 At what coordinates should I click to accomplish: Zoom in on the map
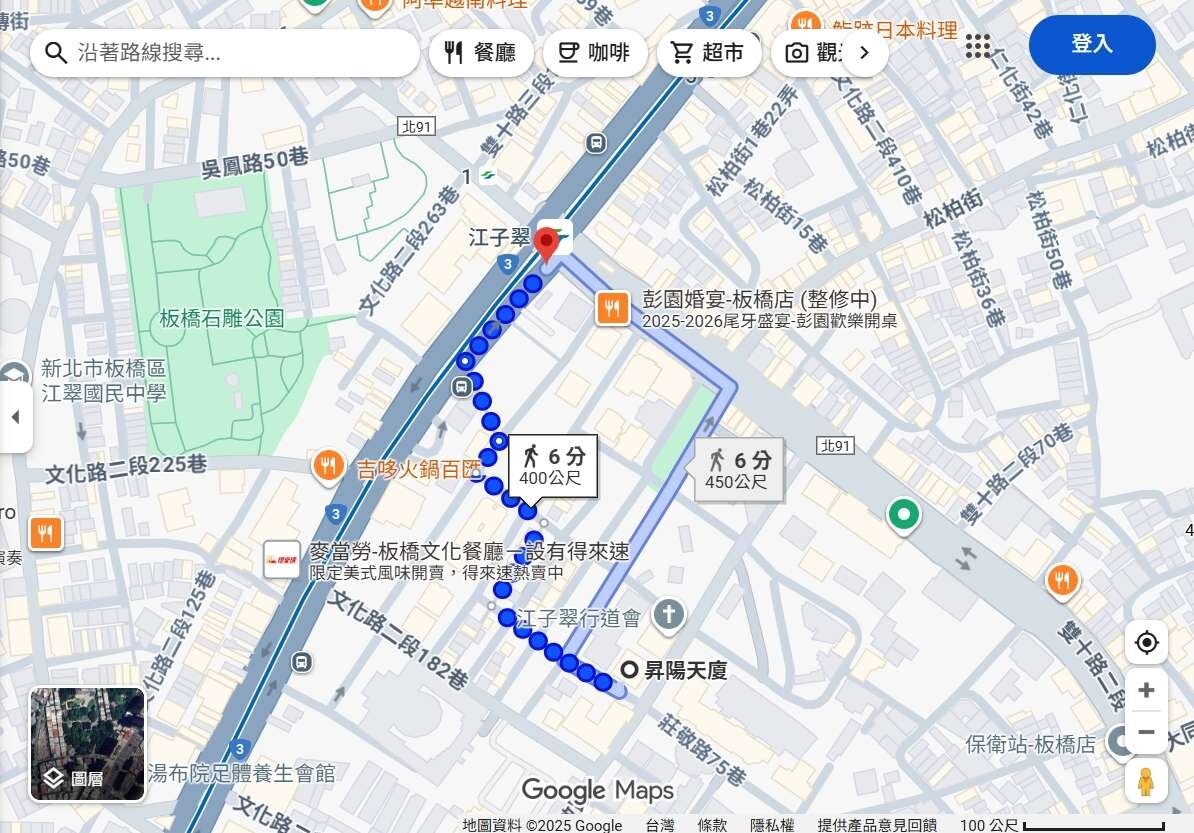point(1146,690)
